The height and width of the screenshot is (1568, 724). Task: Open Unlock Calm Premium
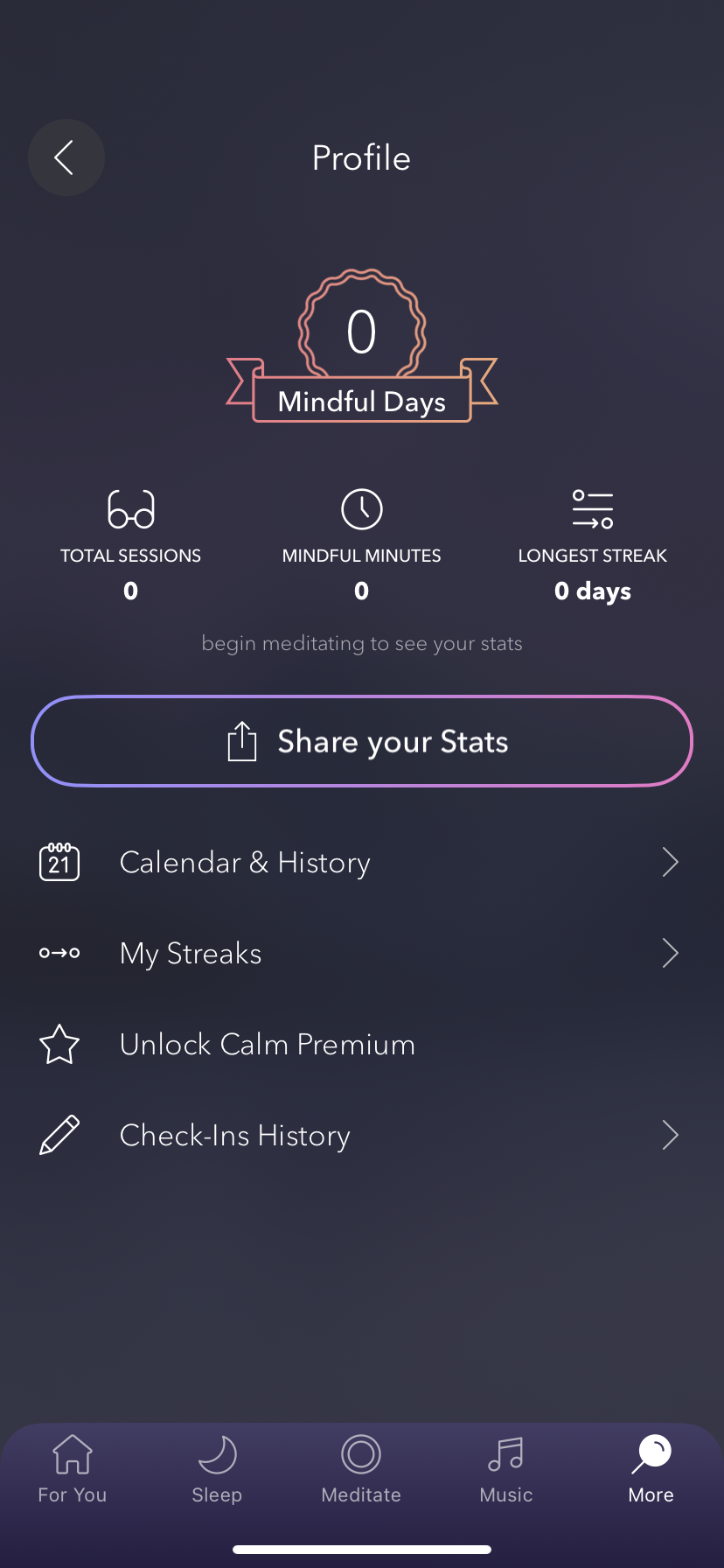click(268, 1044)
